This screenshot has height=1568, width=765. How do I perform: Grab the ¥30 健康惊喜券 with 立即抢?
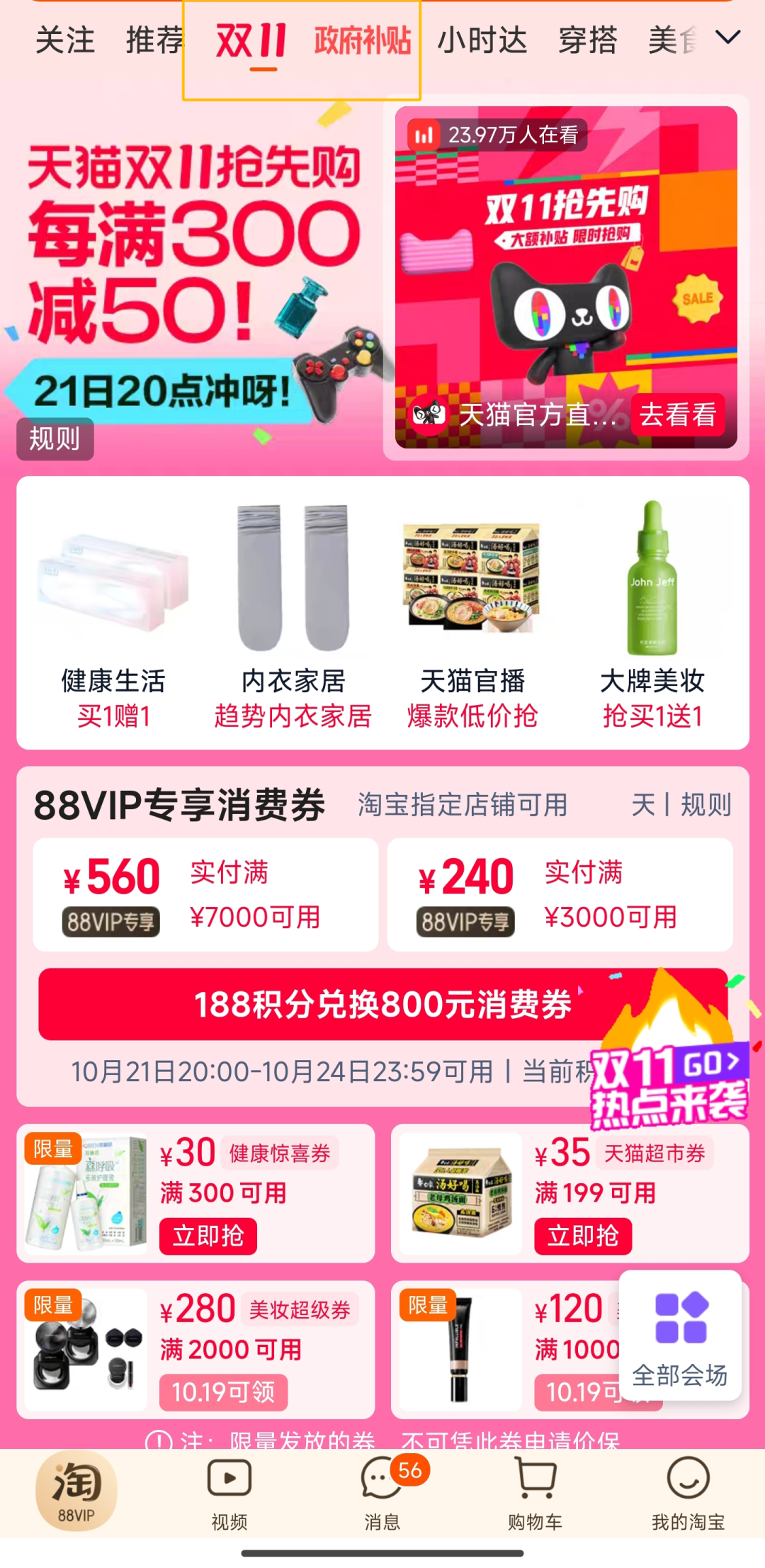tap(208, 1236)
